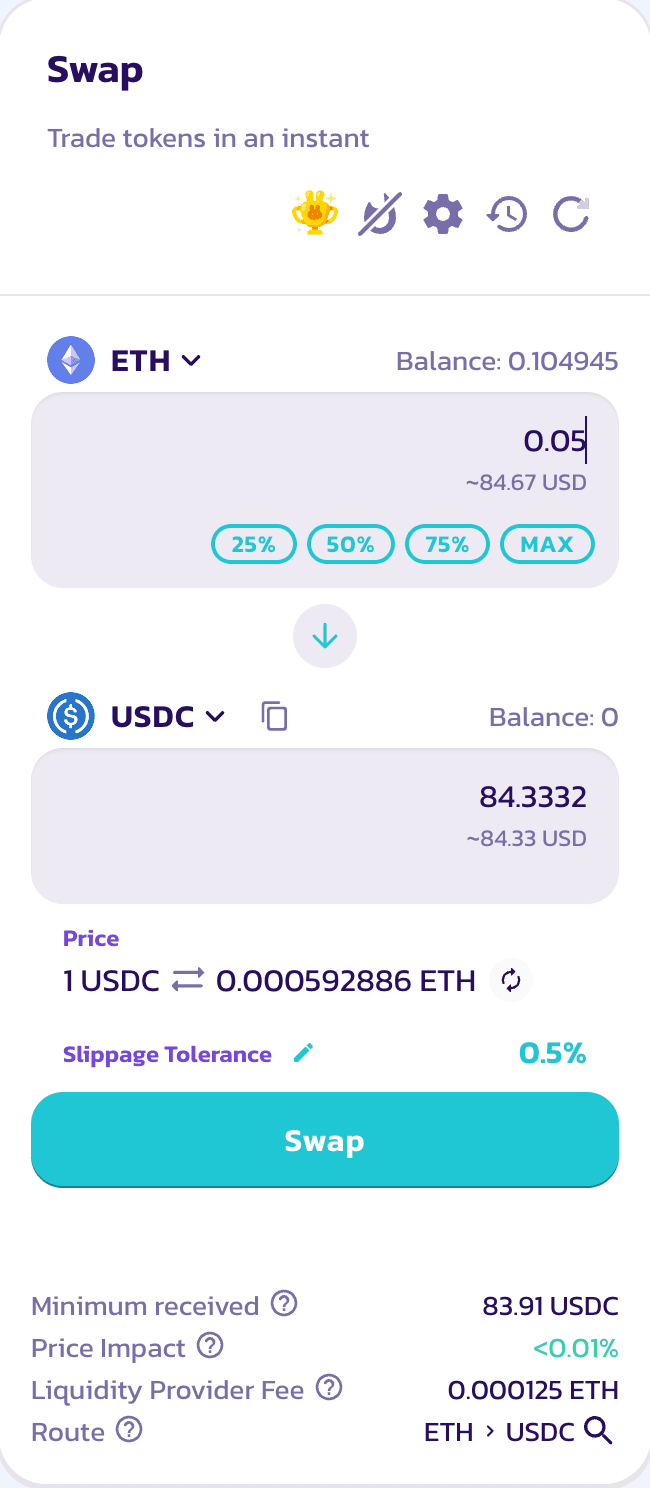Open swap settings gear

pos(443,214)
